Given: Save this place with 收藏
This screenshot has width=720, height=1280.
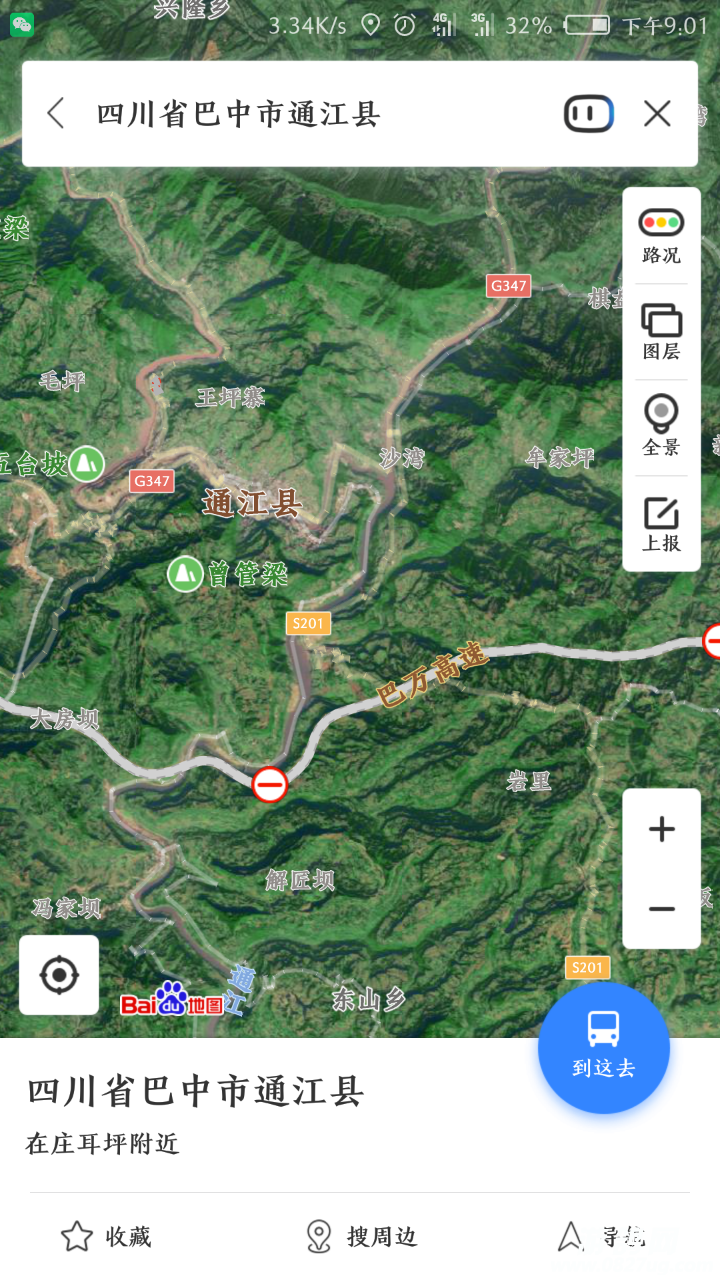Looking at the screenshot, I should (x=106, y=1237).
